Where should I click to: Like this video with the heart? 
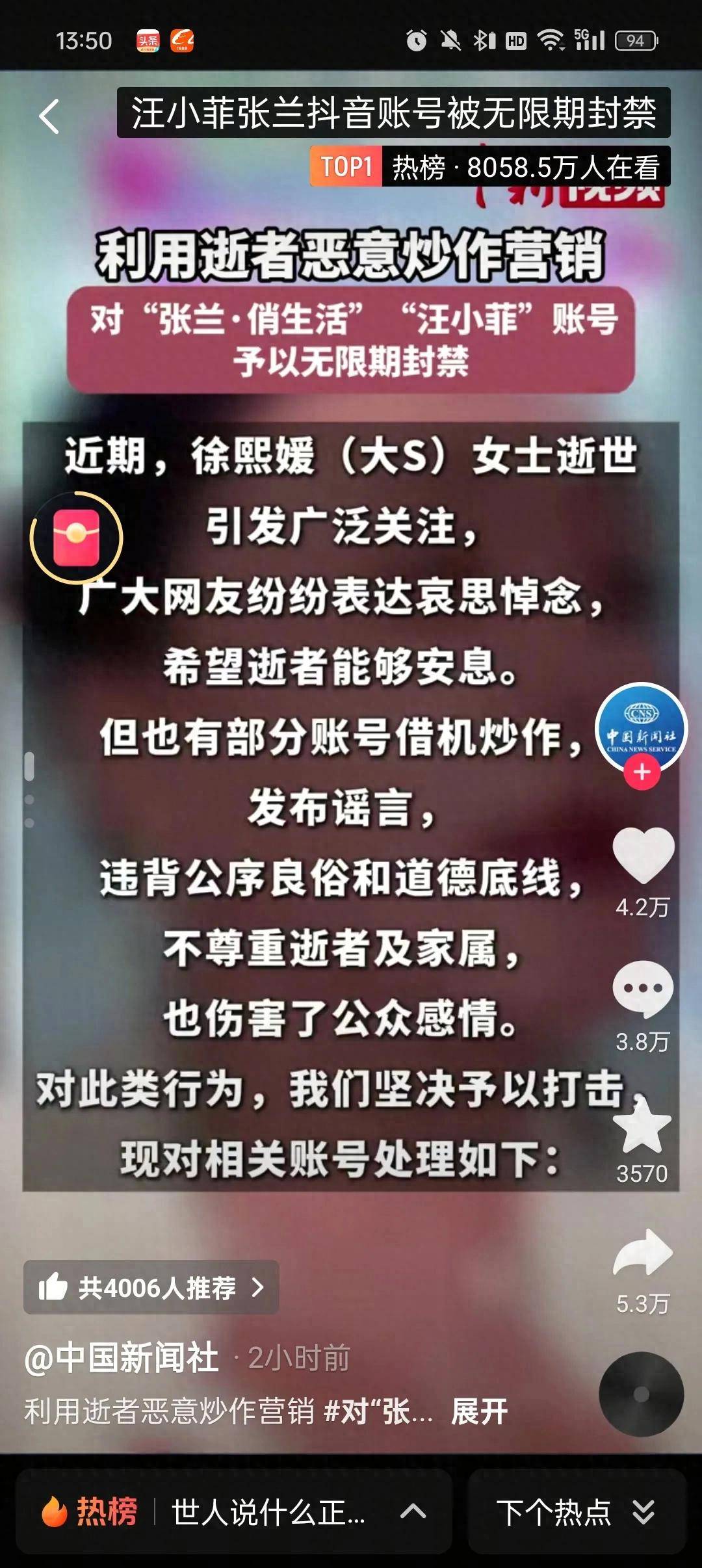click(643, 855)
